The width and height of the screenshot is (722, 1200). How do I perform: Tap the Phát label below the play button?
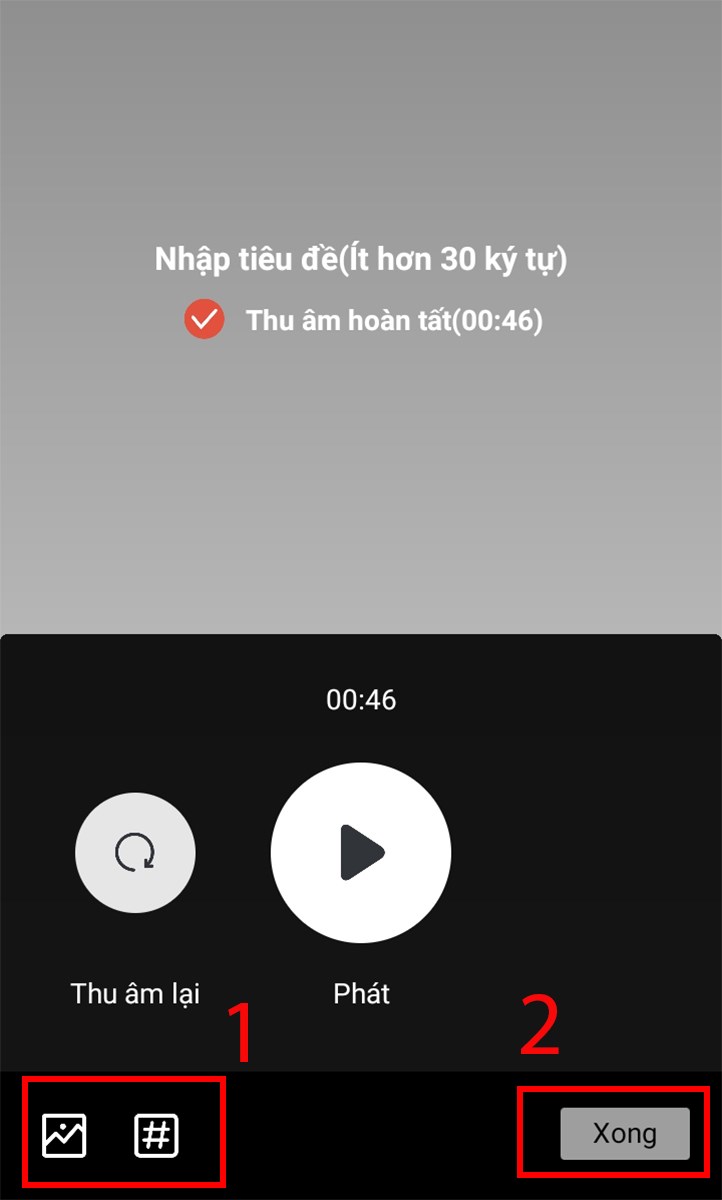(361, 993)
